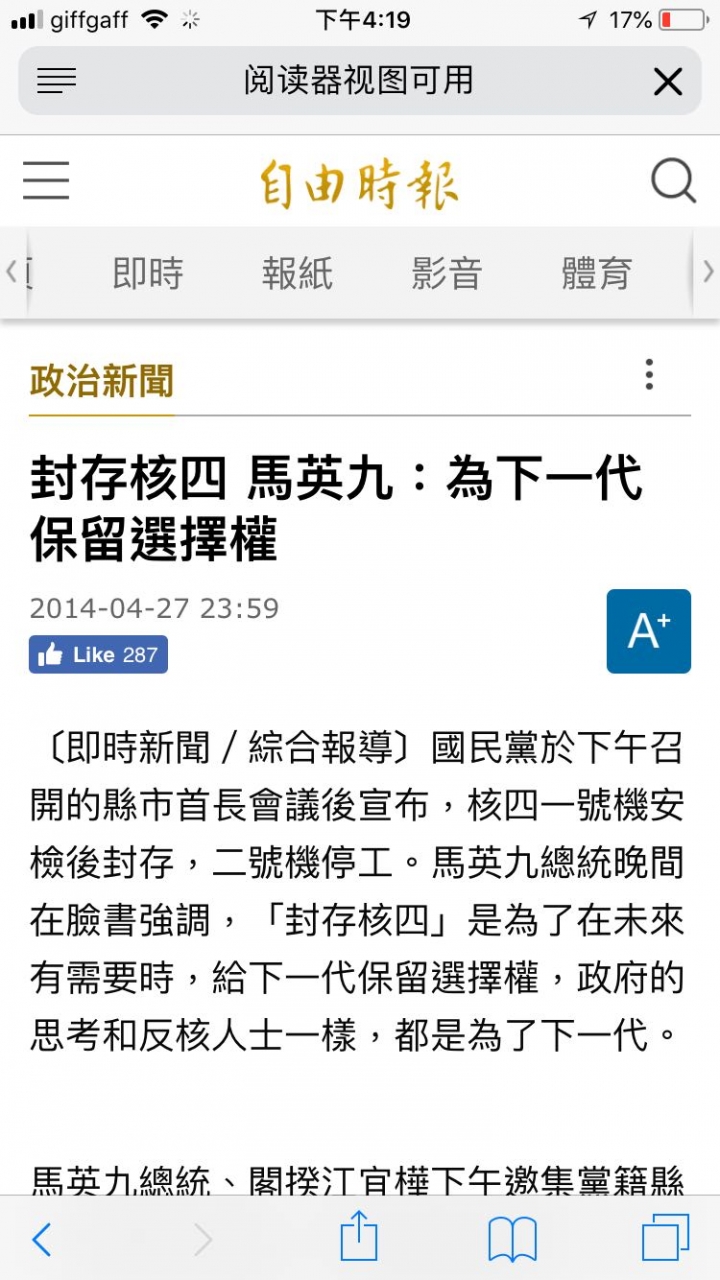Open the hamburger site menu
The width and height of the screenshot is (720, 1280).
pos(46,181)
